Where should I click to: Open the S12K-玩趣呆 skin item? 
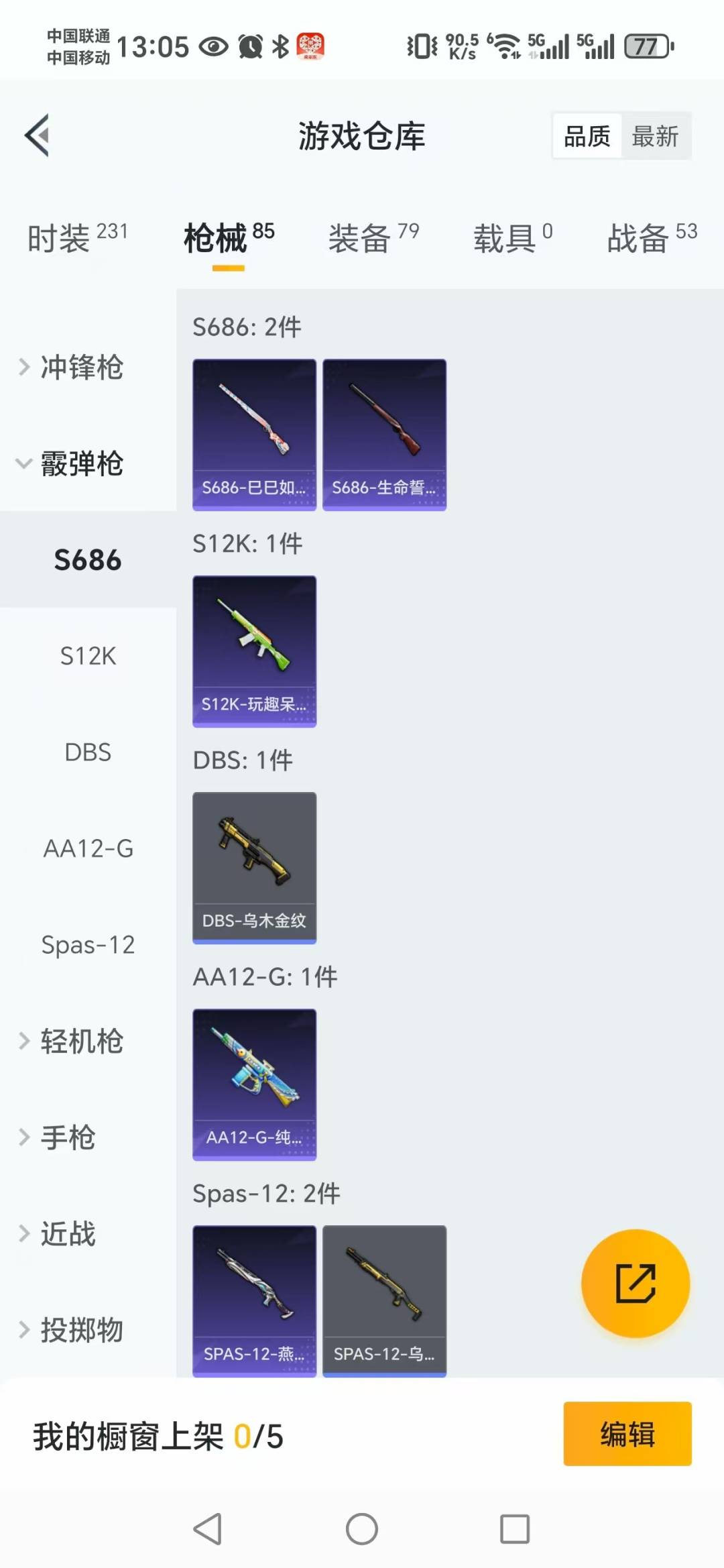[254, 651]
